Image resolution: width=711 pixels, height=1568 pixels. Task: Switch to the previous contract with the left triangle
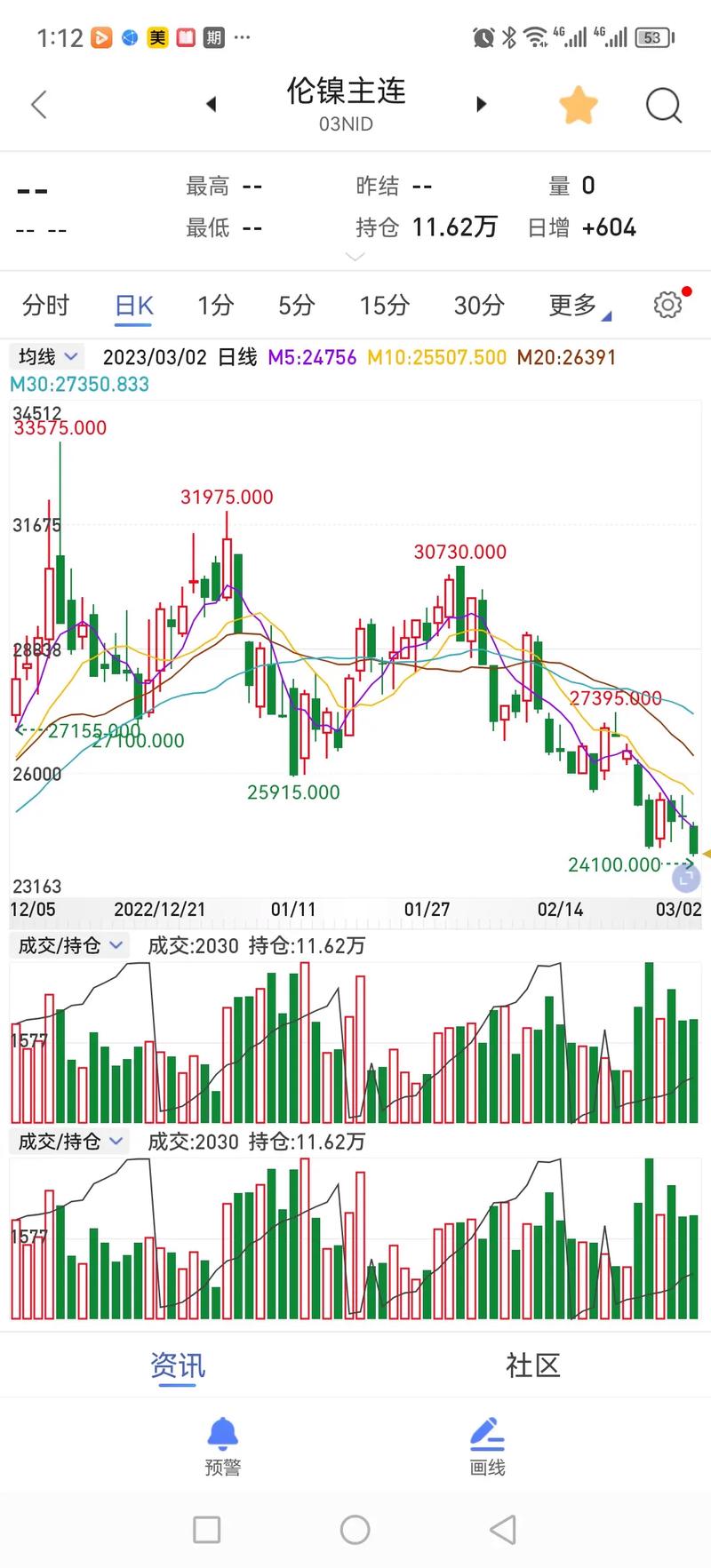coord(212,104)
